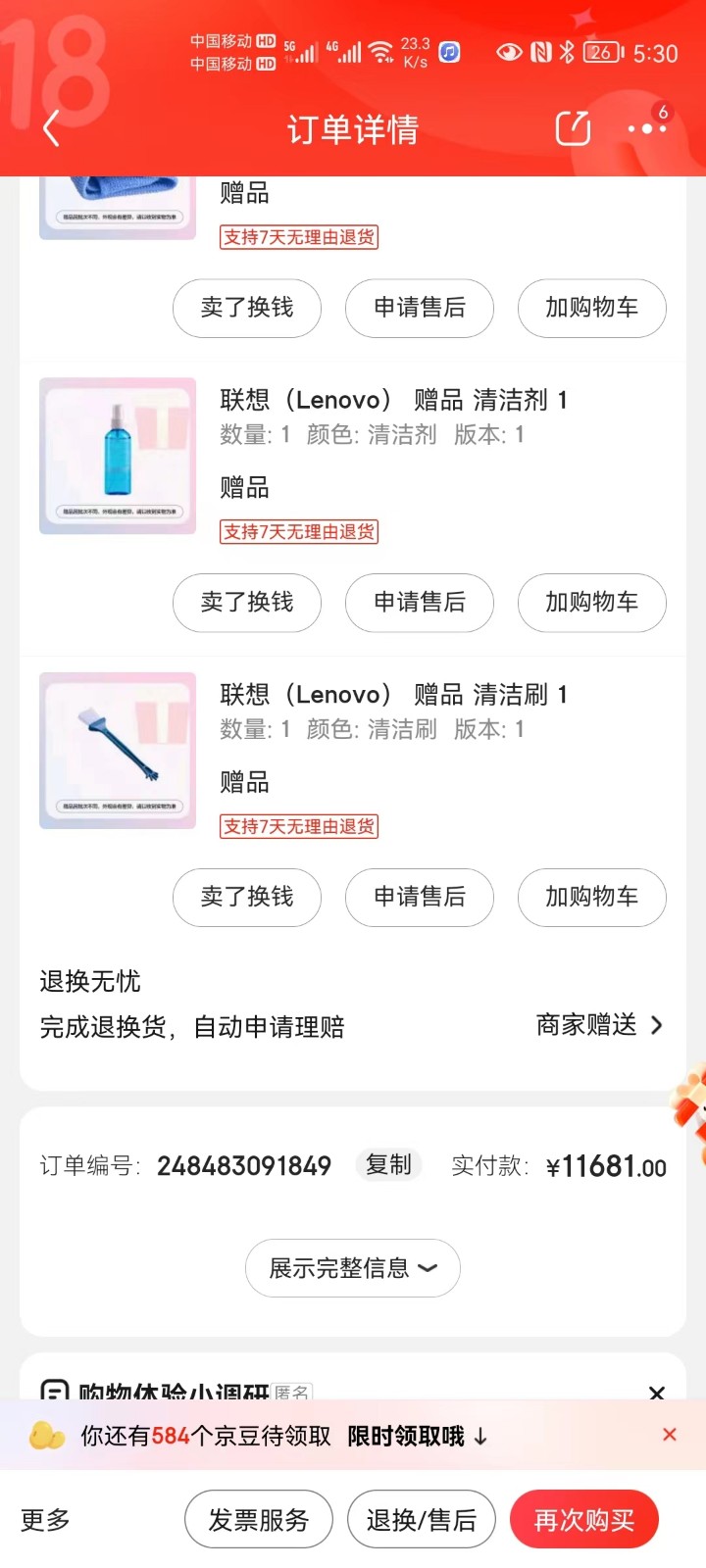Add the 清洁刷 gift to the cart
706x1568 pixels.
click(592, 897)
